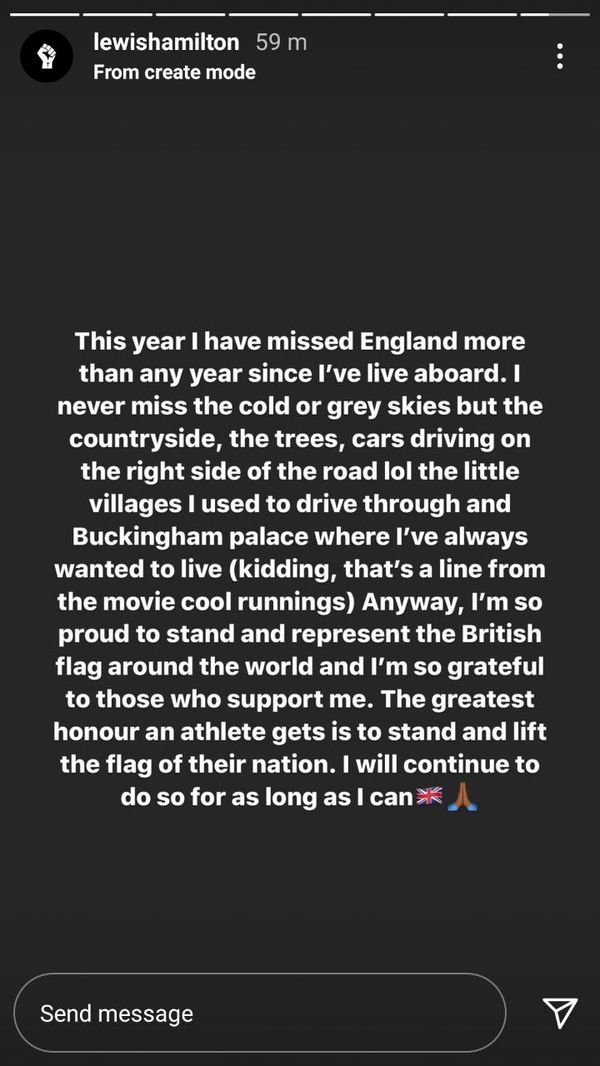Tap the Send message field

[x=260, y=1012]
